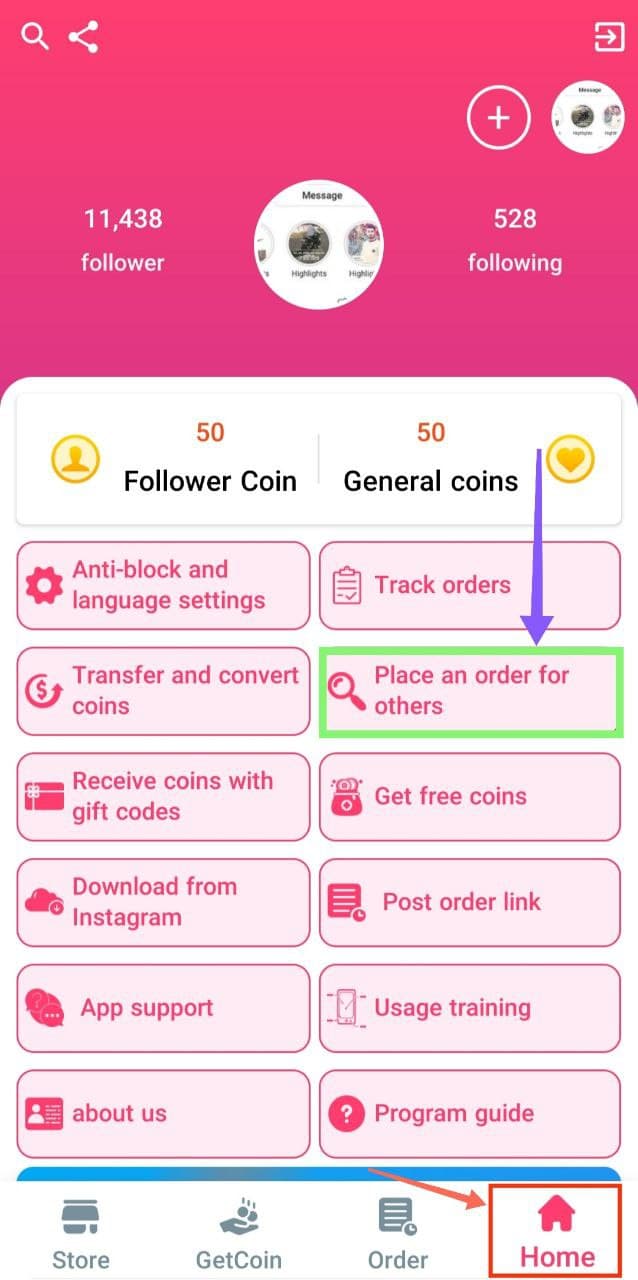This screenshot has width=638, height=1280.
Task: Tap the logout icon
Action: pos(609,38)
